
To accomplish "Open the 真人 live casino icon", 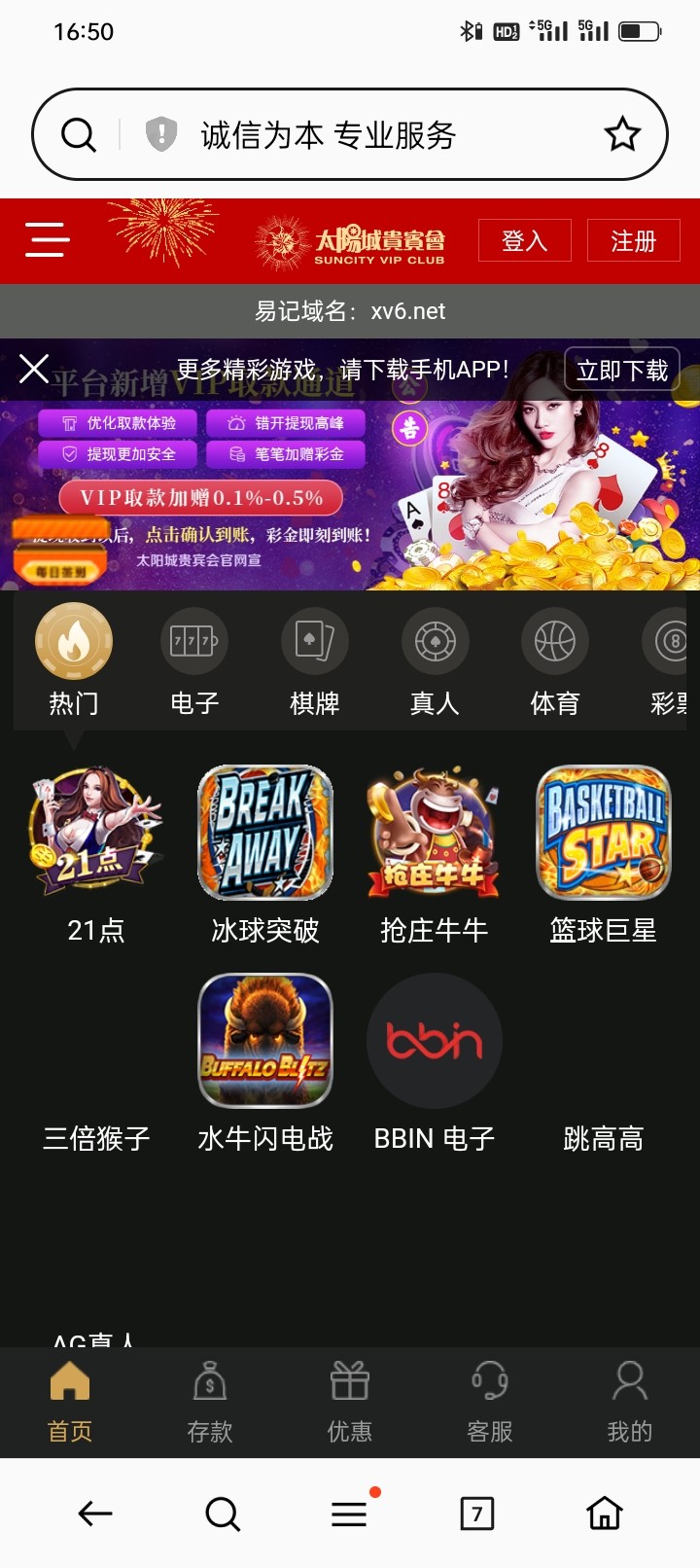I will tap(435, 641).
